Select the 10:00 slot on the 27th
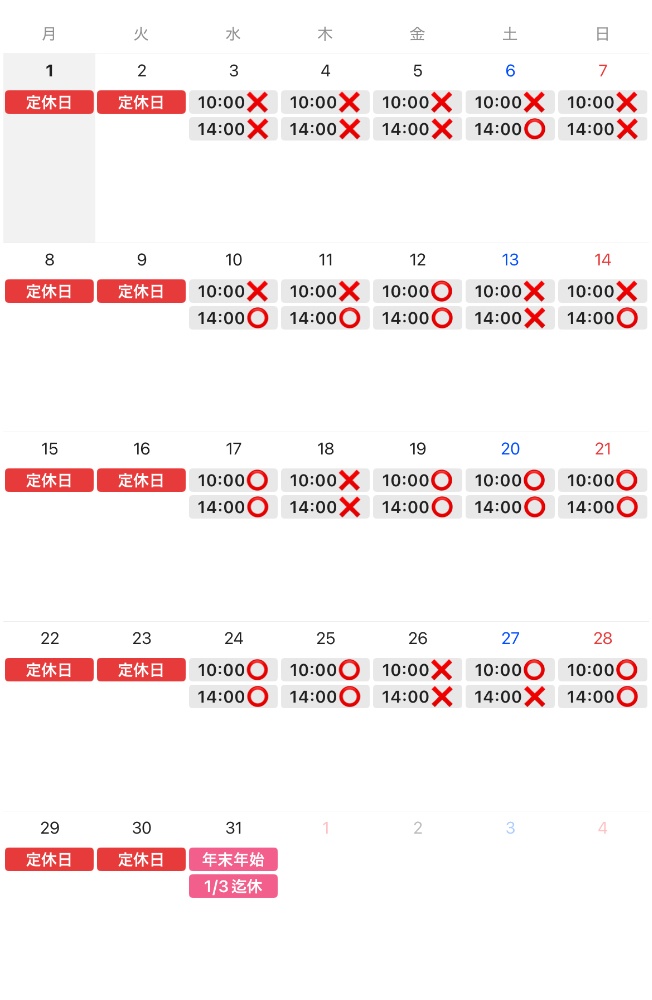 click(x=509, y=669)
